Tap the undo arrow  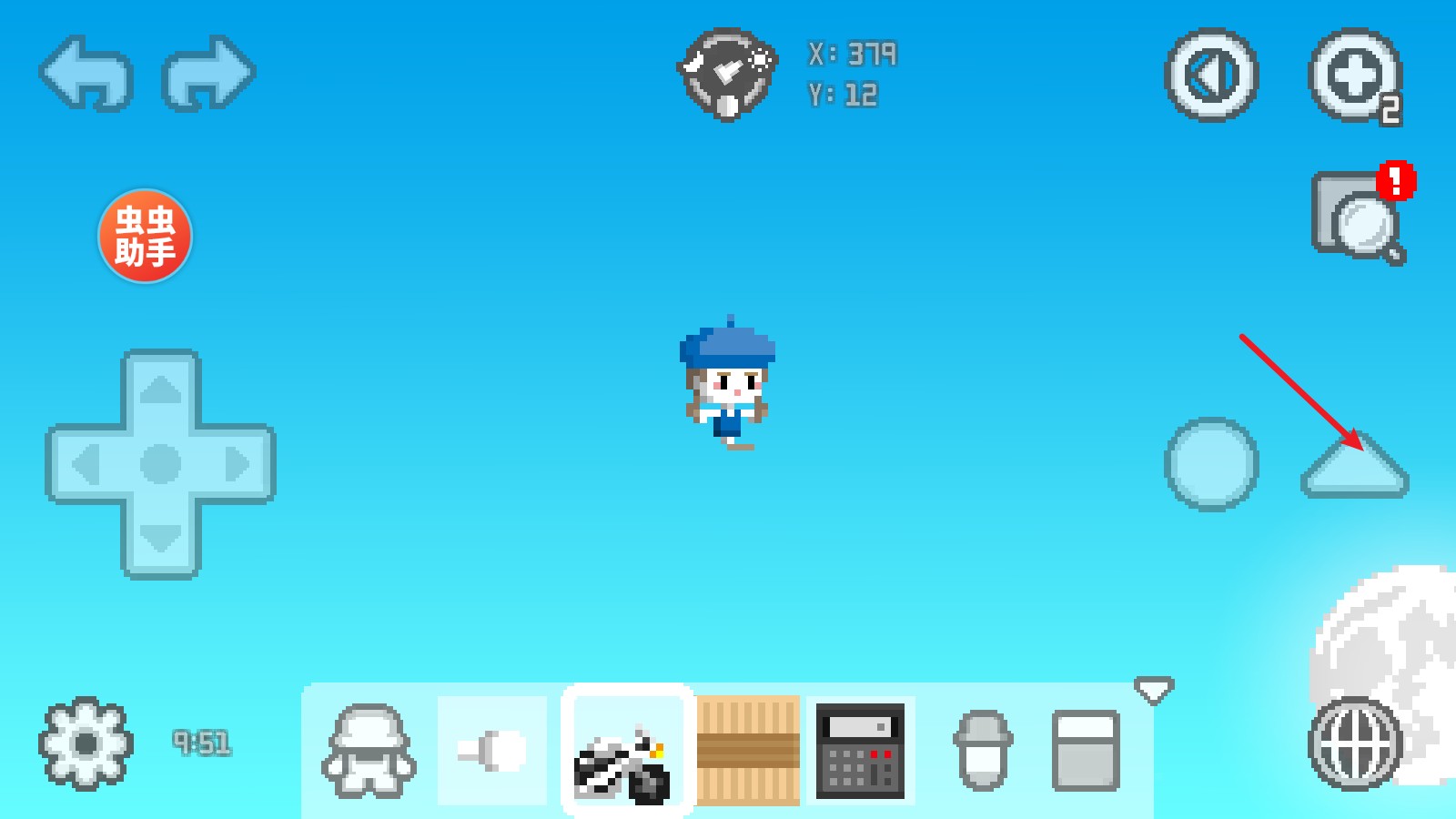point(86,73)
